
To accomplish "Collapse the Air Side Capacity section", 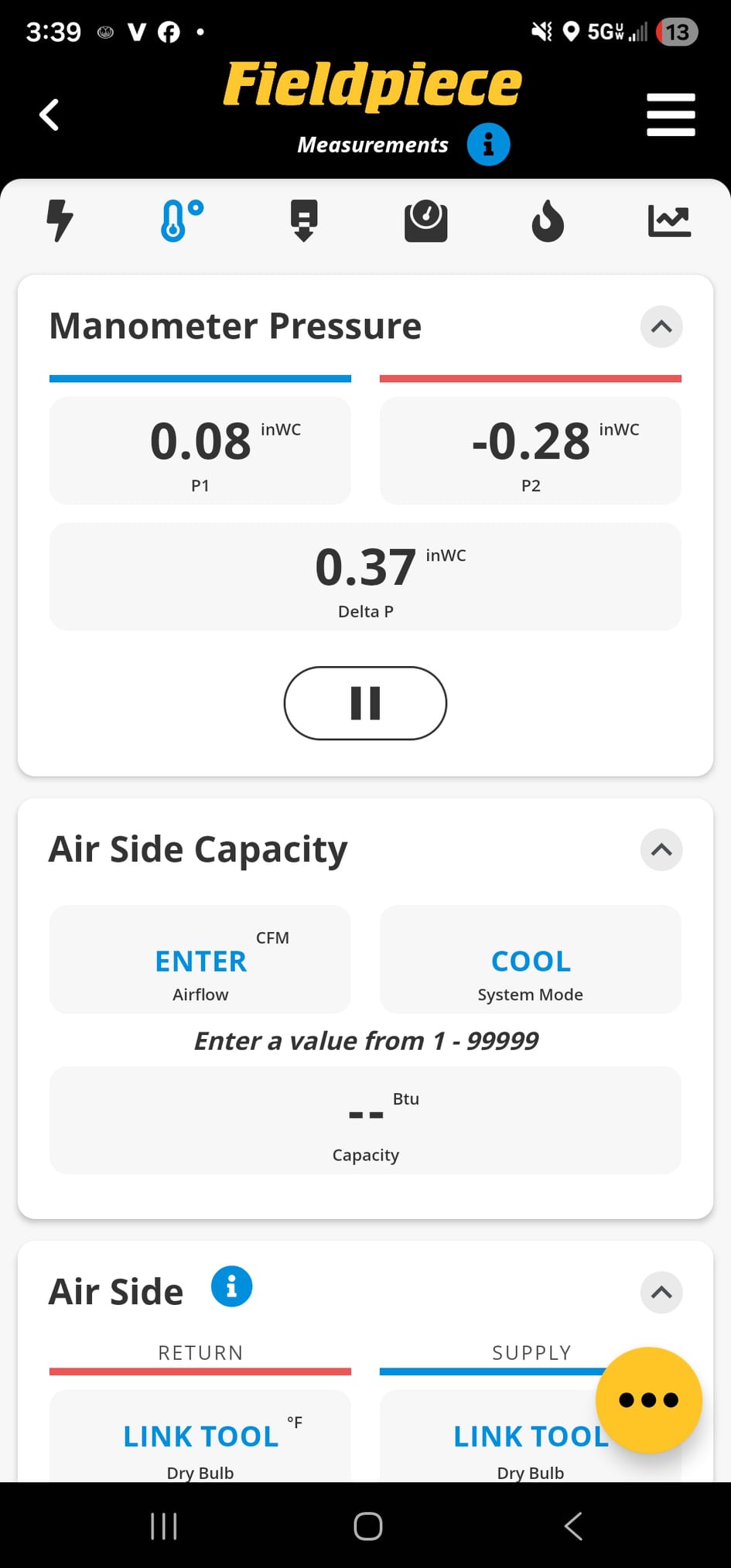I will 661,850.
